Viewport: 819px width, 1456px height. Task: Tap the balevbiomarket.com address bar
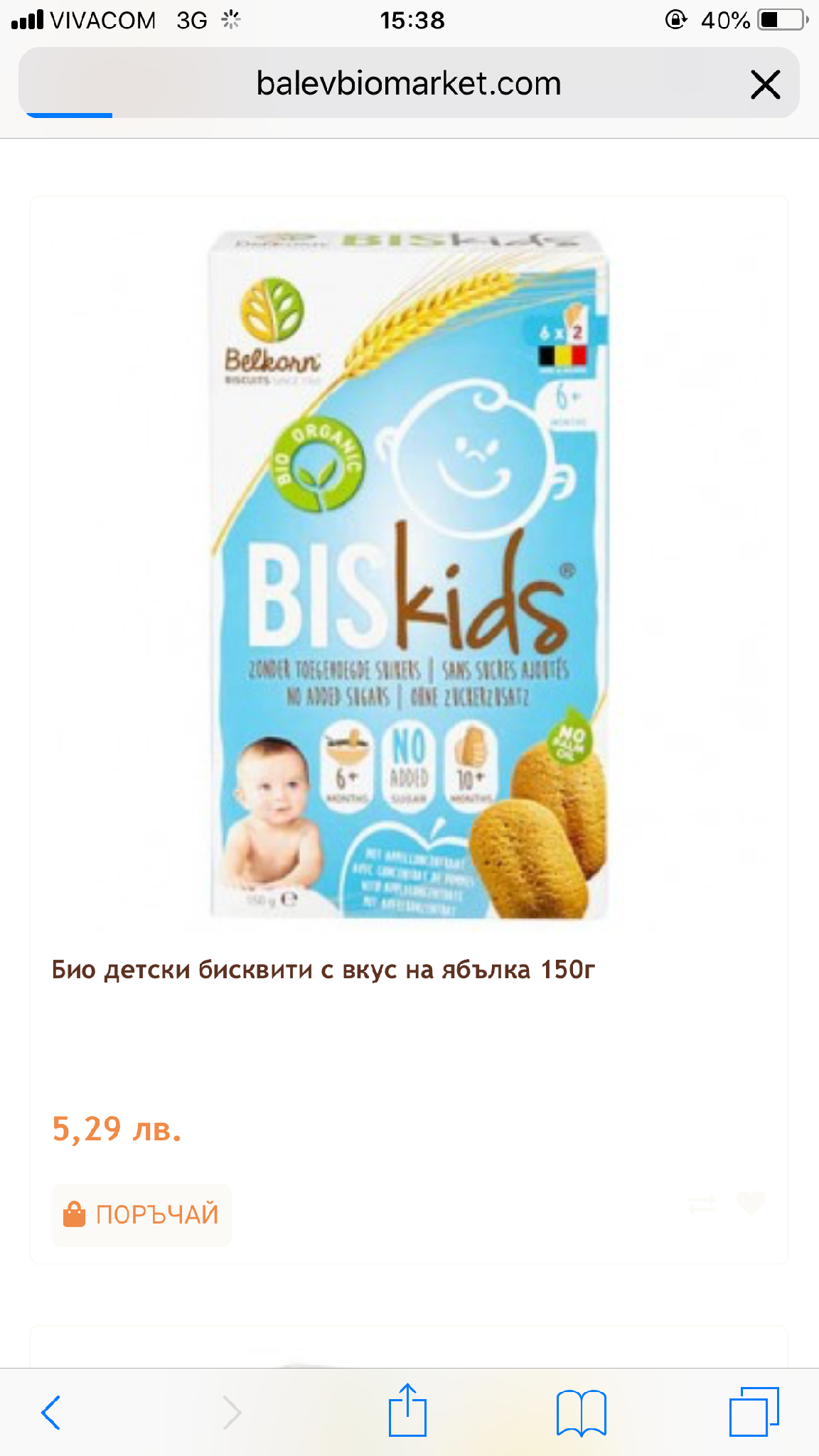coord(409,83)
